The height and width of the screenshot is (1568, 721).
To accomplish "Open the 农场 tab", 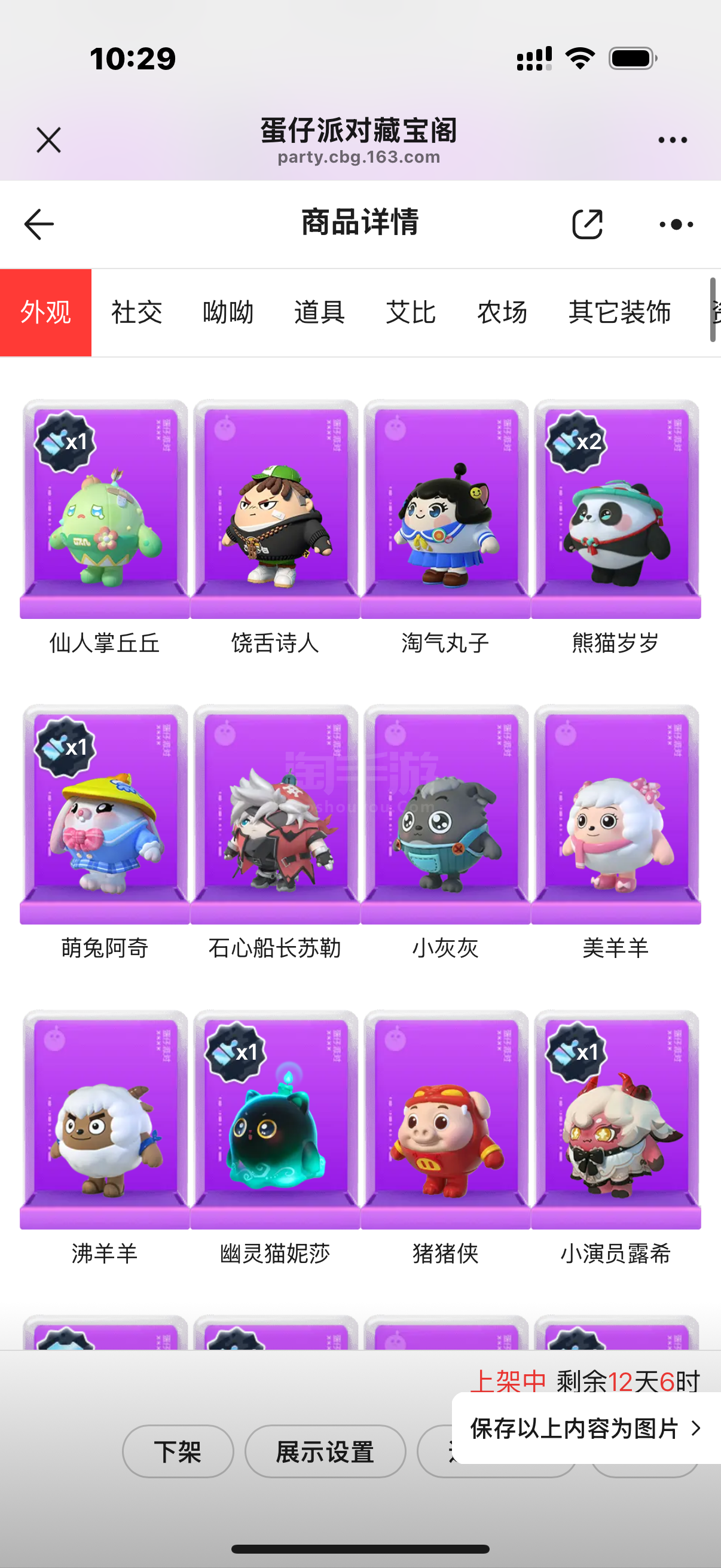I will pyautogui.click(x=502, y=312).
